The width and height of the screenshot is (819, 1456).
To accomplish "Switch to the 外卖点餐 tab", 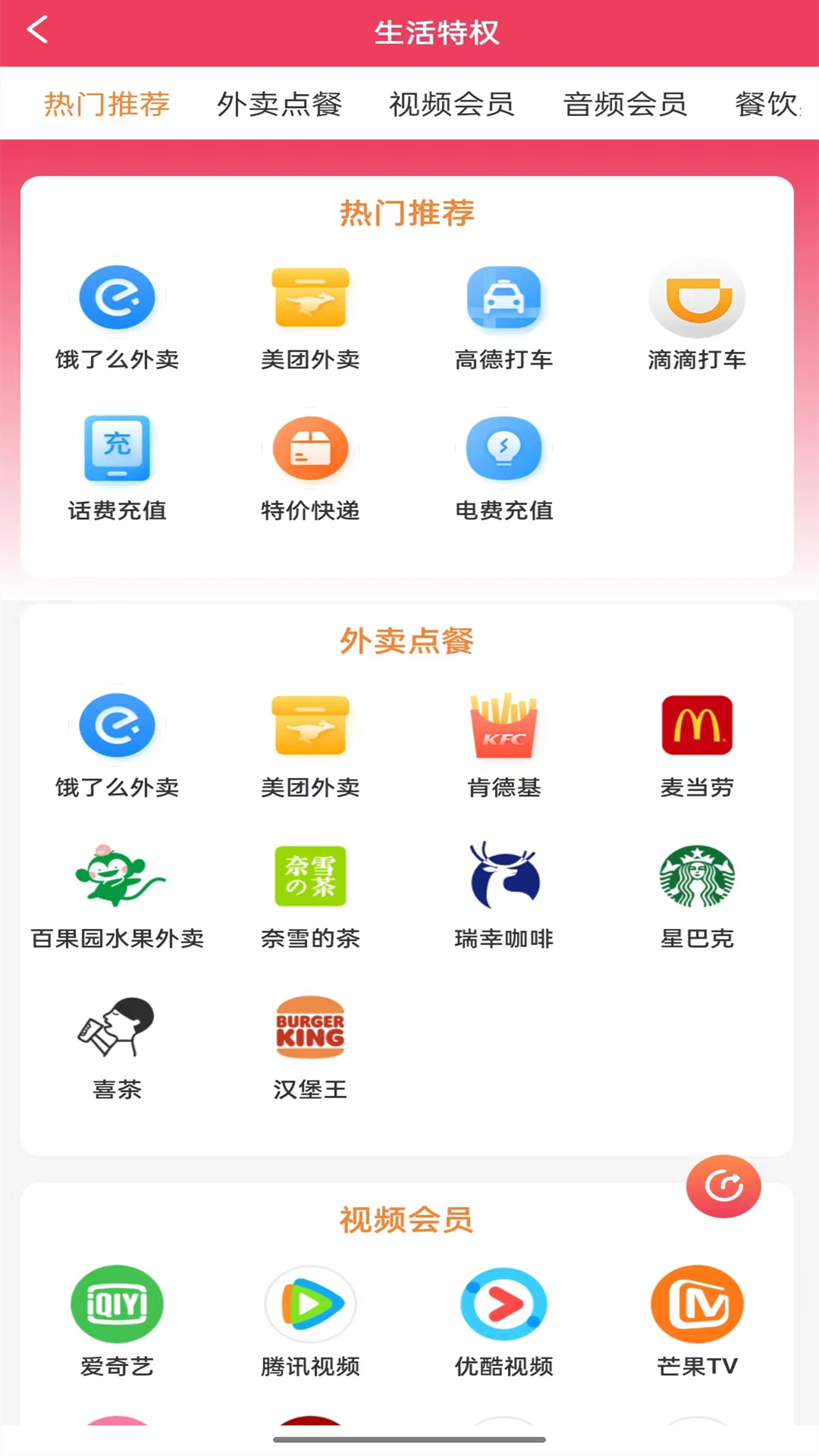I will 279,105.
